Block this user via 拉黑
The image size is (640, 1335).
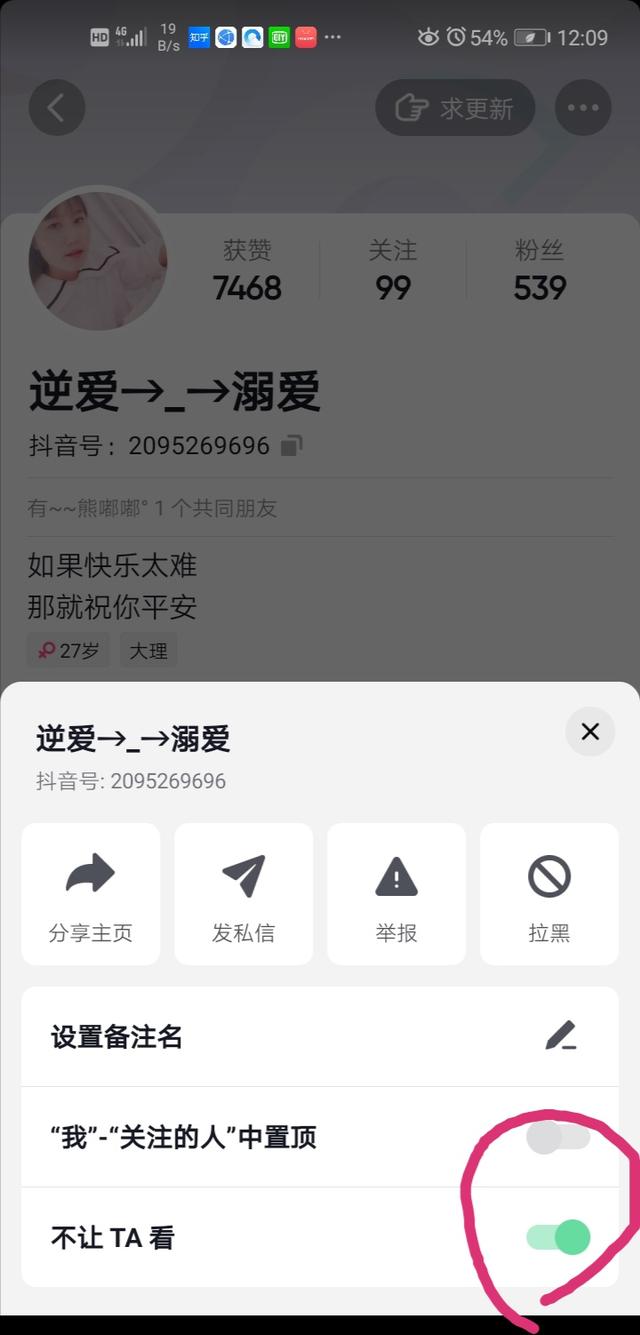549,894
